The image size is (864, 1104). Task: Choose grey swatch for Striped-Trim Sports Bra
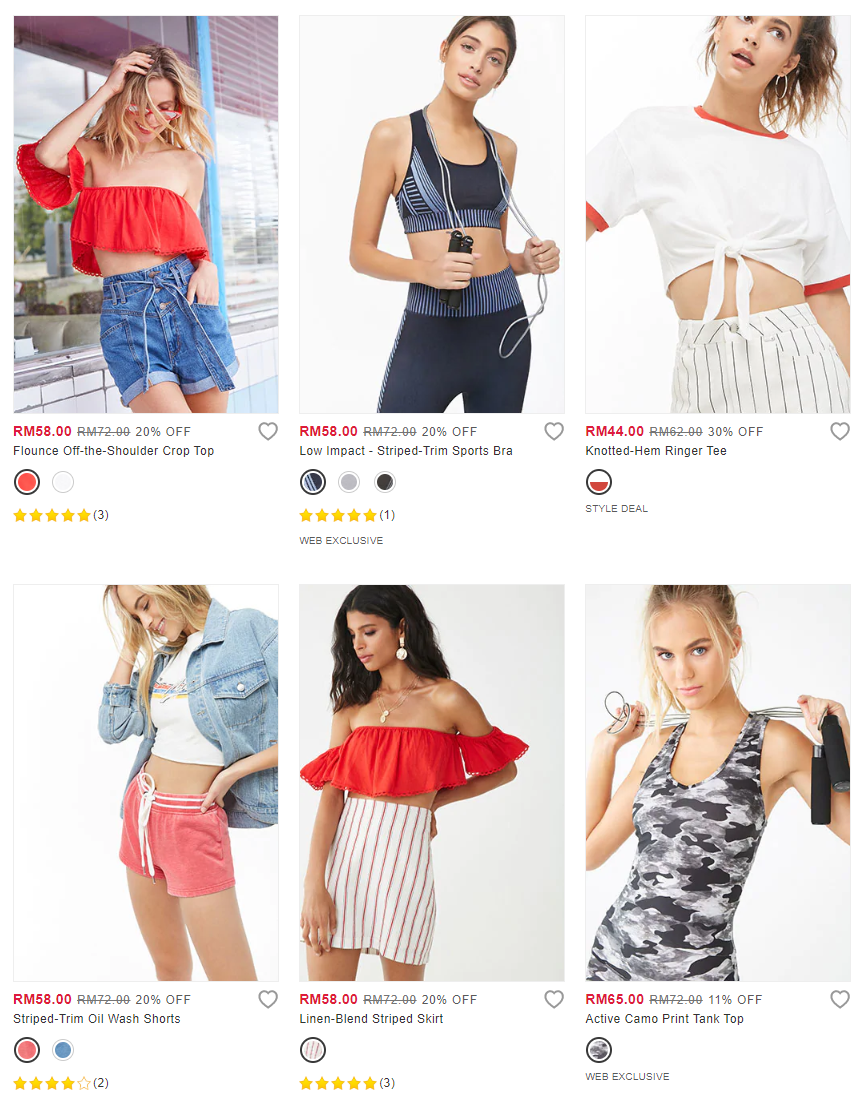pos(348,482)
